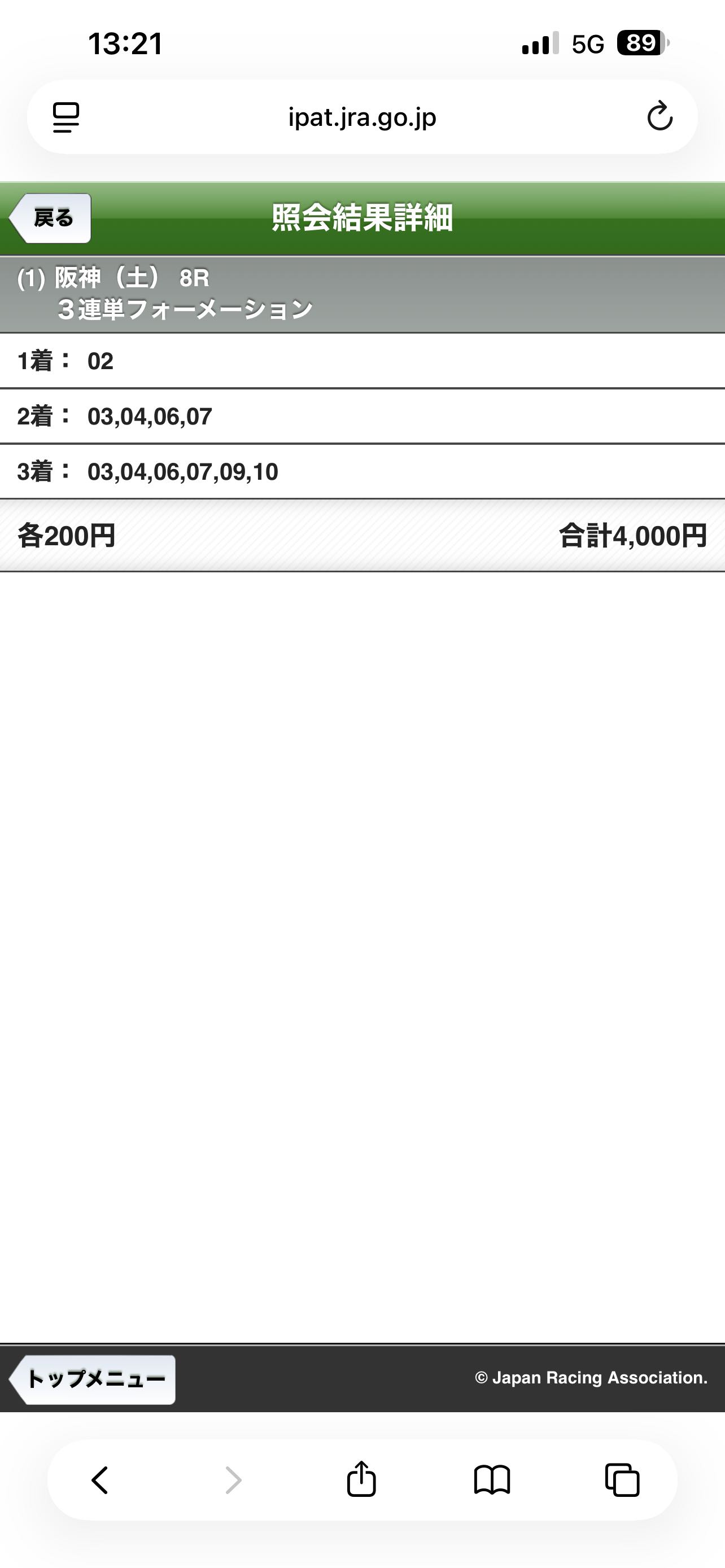
Task: Open the page format menu icon
Action: pyautogui.click(x=65, y=117)
